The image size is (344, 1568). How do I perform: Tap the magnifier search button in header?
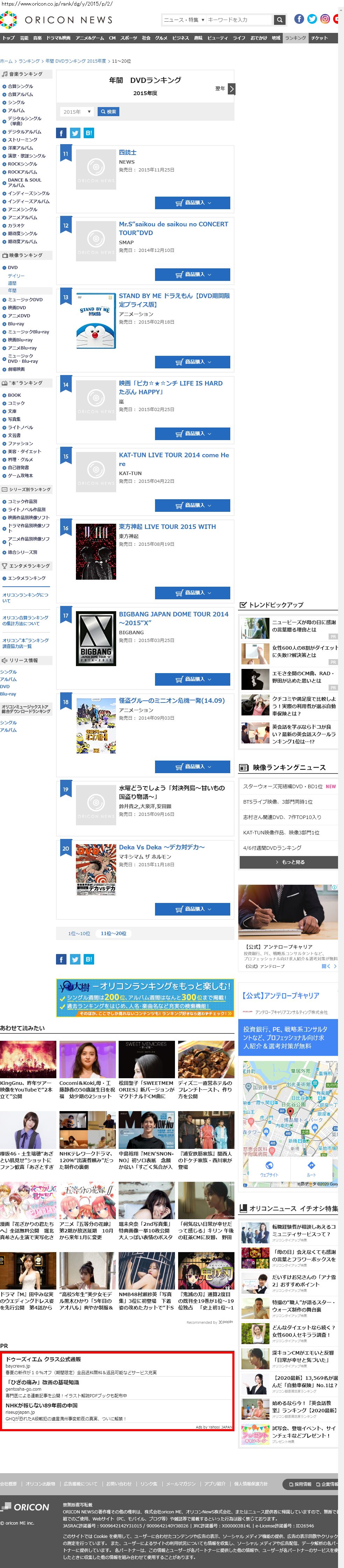point(280,20)
